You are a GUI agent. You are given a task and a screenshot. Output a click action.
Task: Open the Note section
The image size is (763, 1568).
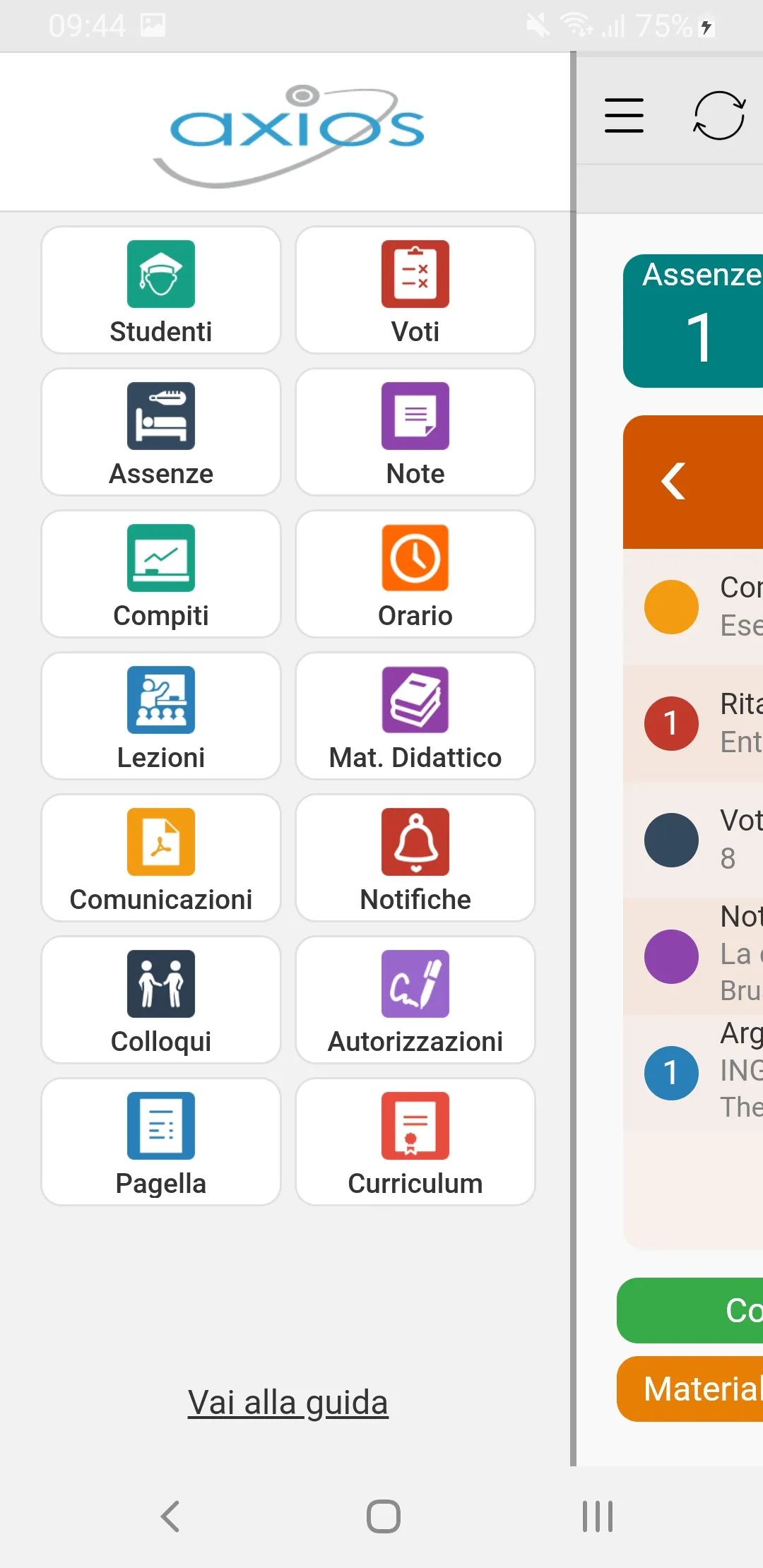[415, 432]
